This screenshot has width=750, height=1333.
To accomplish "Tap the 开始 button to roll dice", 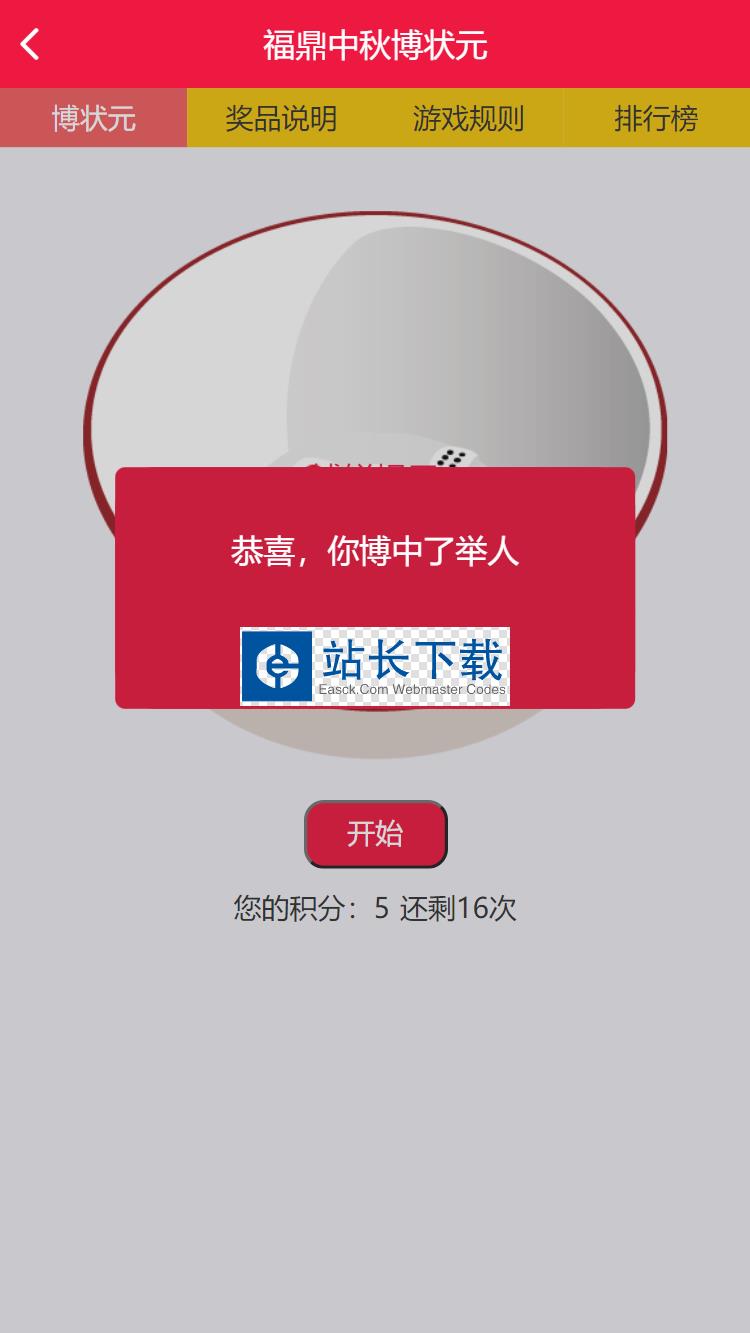I will [375, 834].
